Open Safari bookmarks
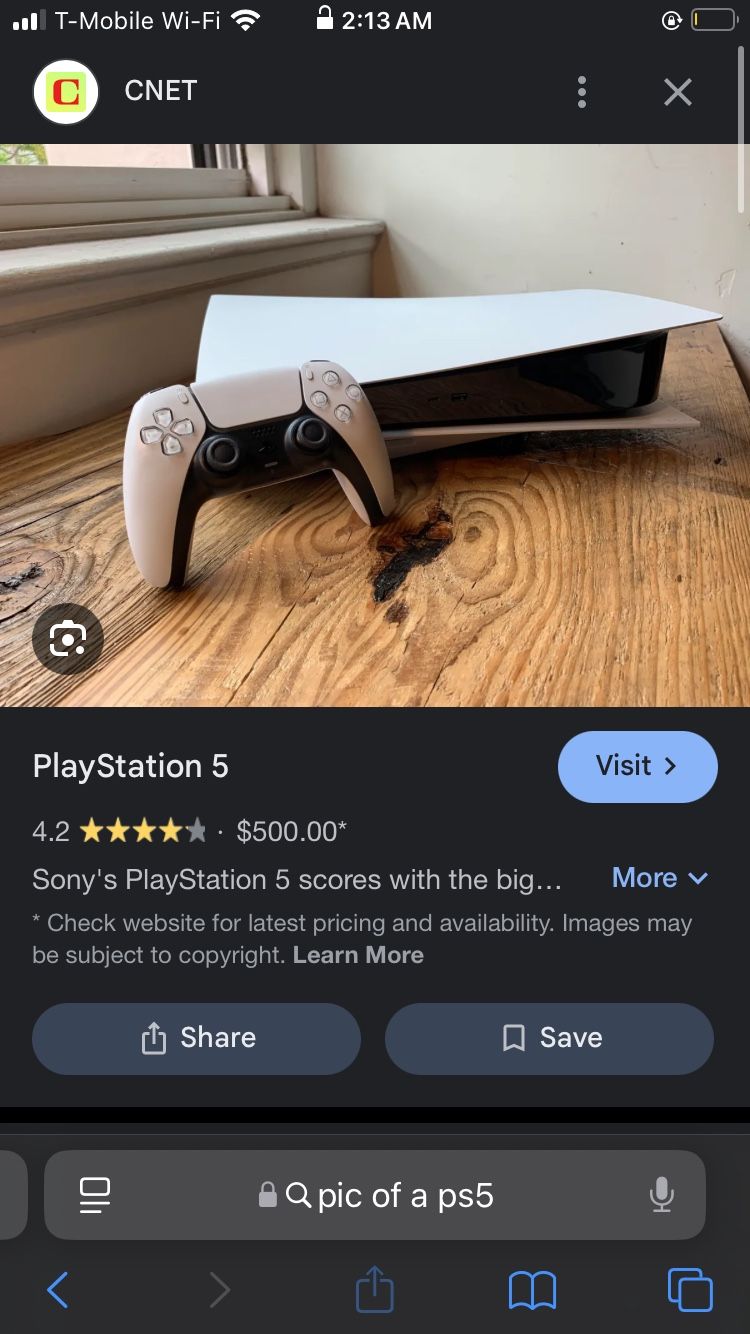The height and width of the screenshot is (1334, 750). pyautogui.click(x=532, y=1290)
